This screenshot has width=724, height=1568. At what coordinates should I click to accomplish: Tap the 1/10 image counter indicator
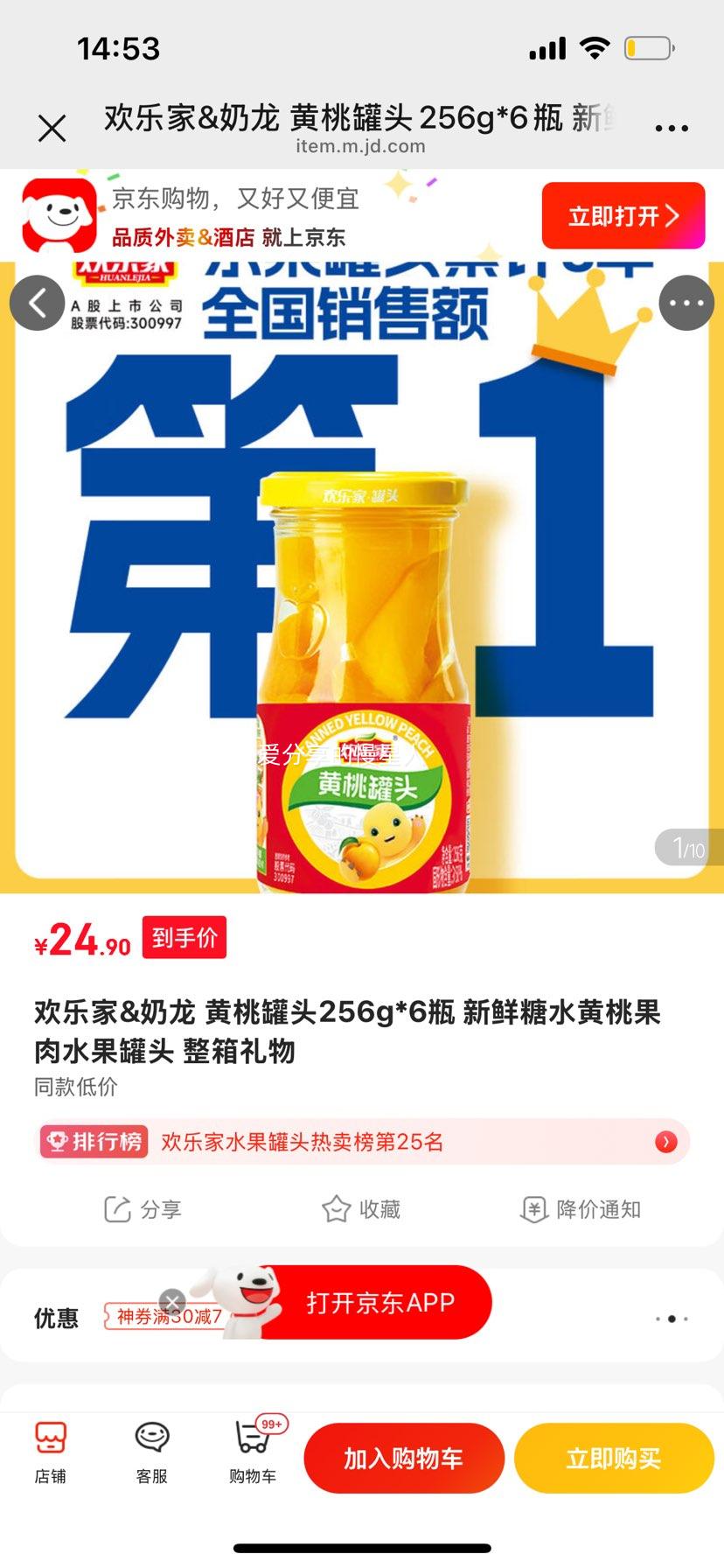(x=688, y=847)
